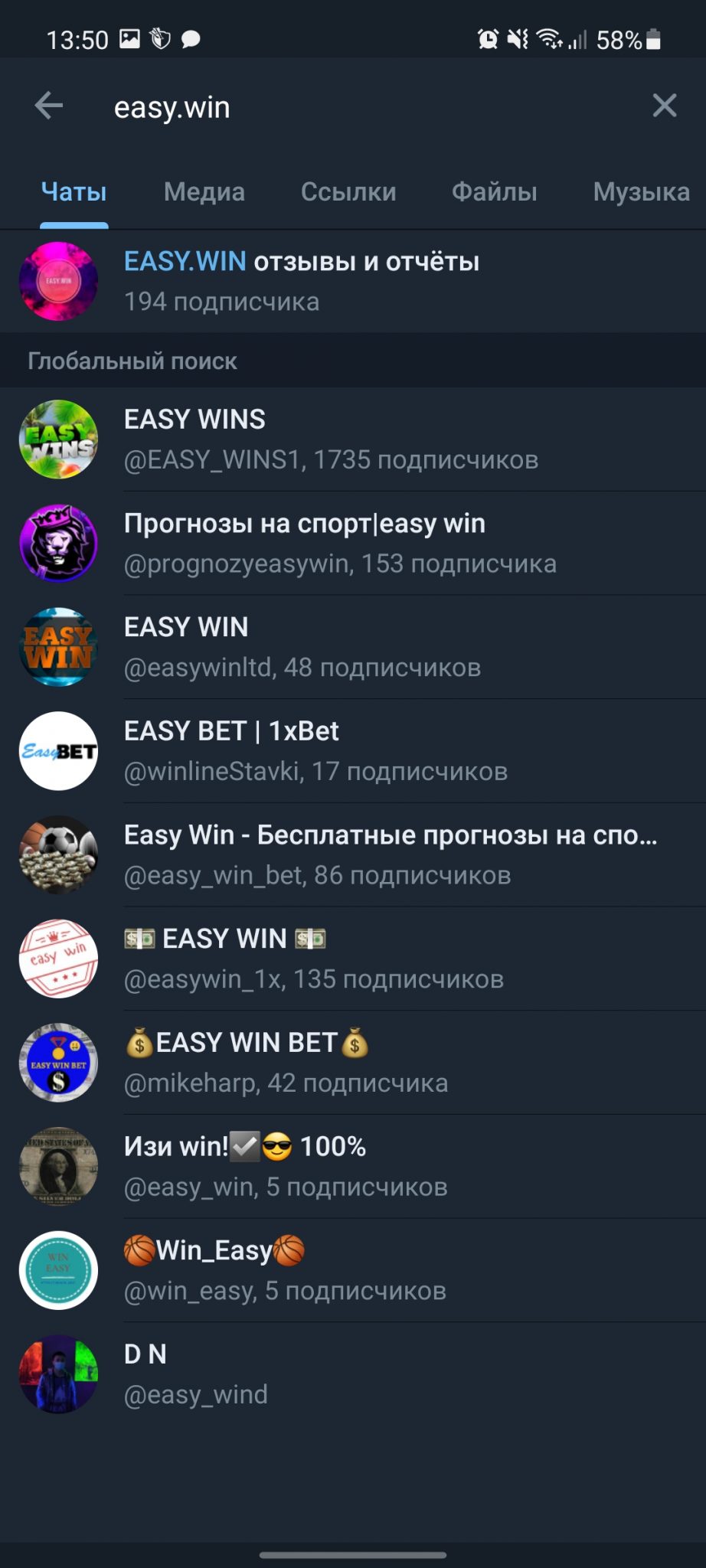Viewport: 706px width, 1568px height.
Task: Open EASY WIN BET by @mikeharp
Action: [x=353, y=1063]
